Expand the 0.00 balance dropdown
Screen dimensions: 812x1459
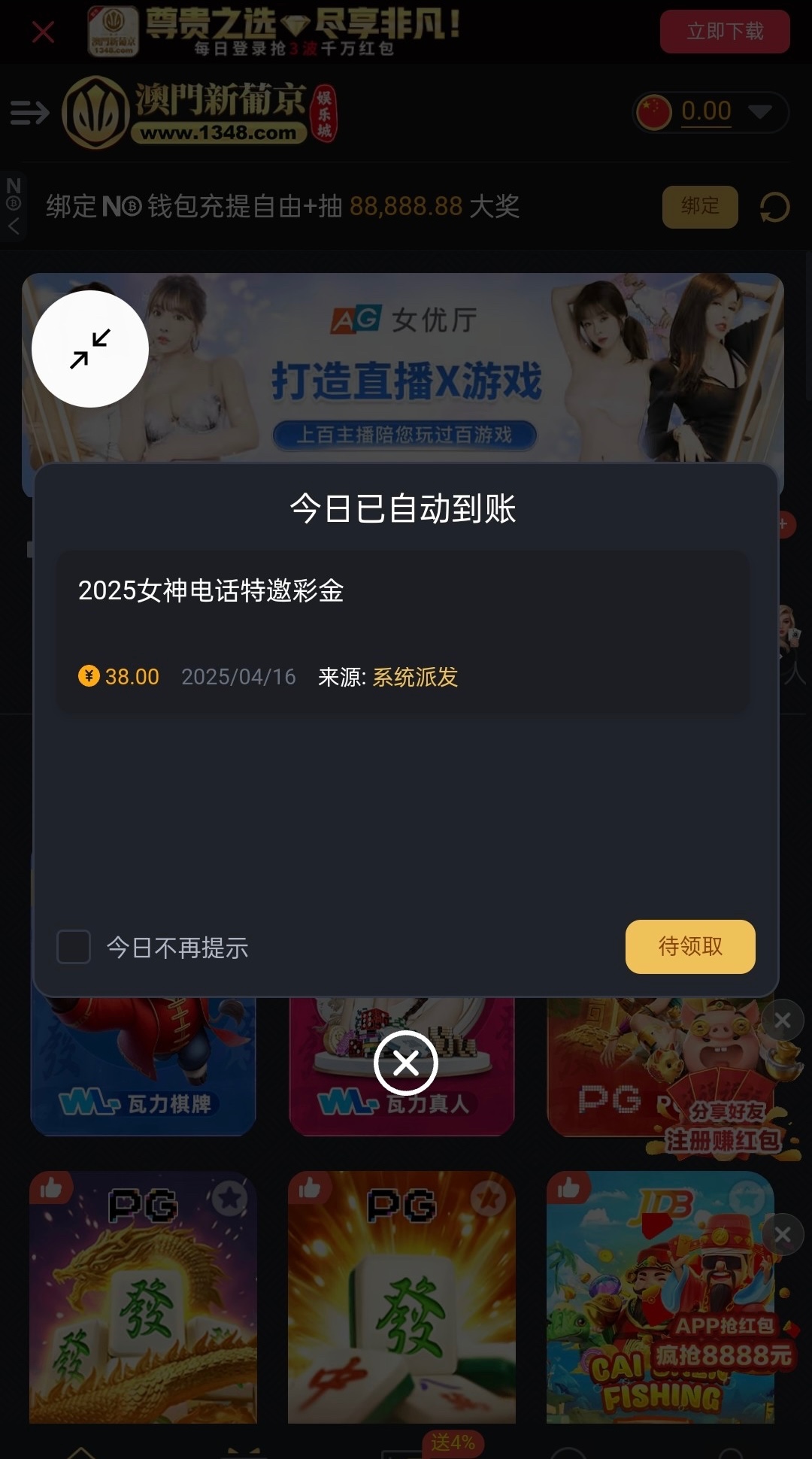point(759,111)
